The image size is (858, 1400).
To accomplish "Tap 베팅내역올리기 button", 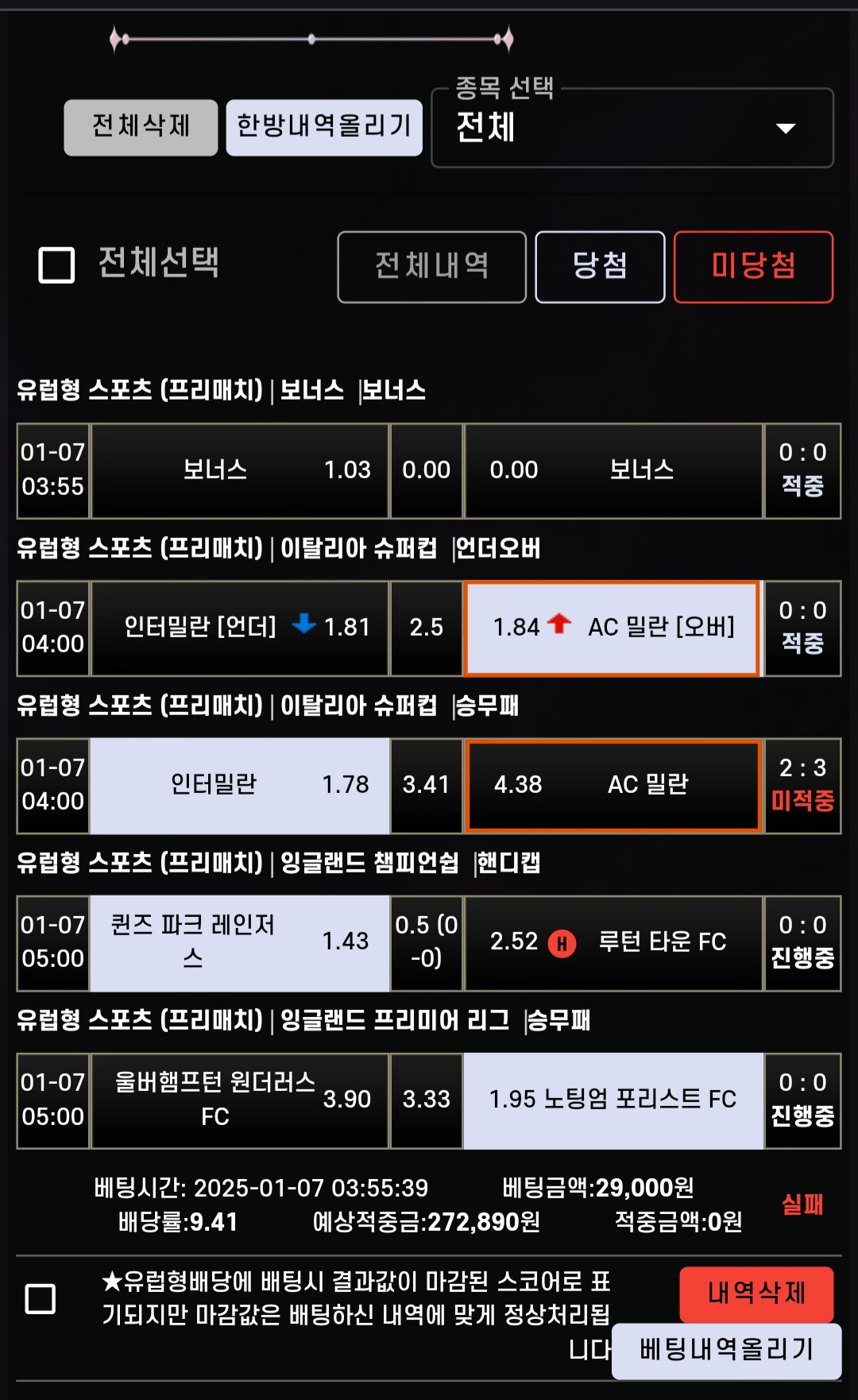I will 726,1349.
